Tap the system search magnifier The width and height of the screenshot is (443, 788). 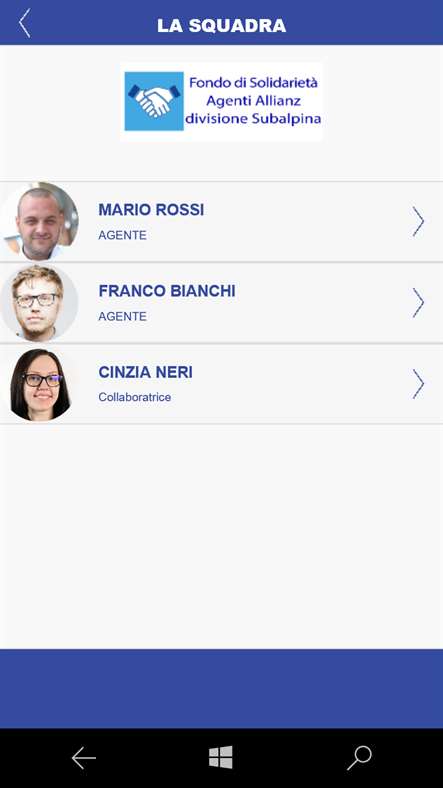click(x=359, y=758)
